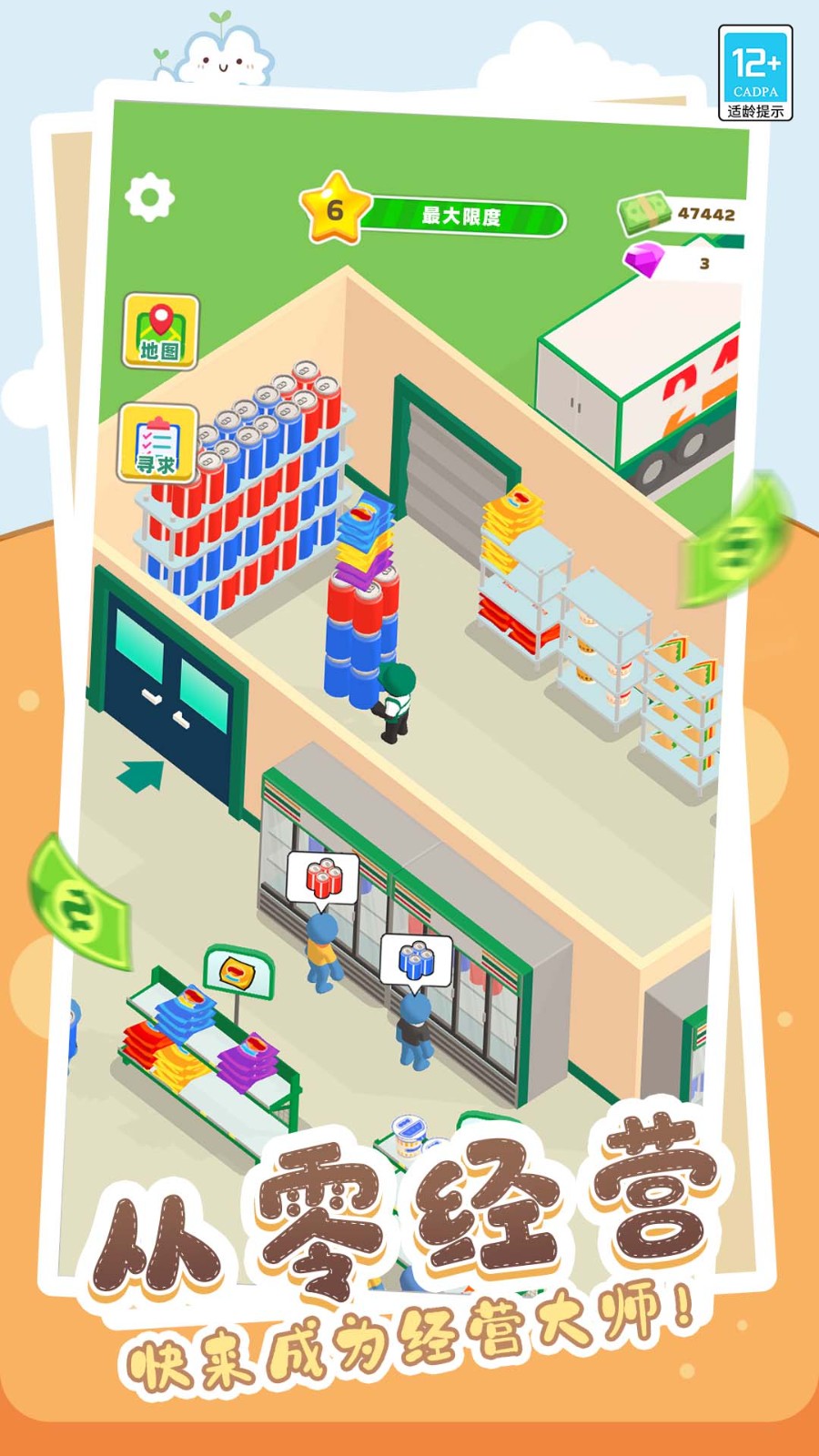Open the settings gear icon
819x1456 pixels.
(149, 196)
